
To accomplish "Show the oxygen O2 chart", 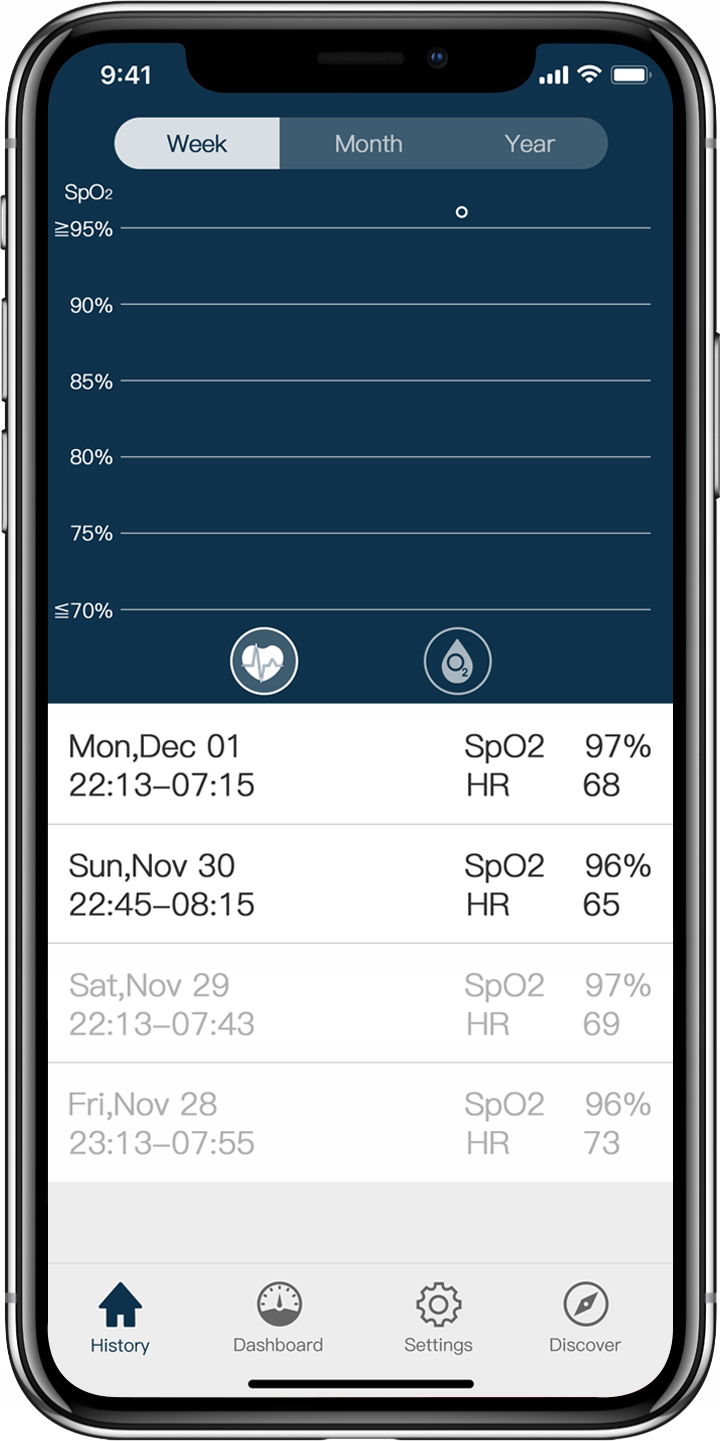I will pyautogui.click(x=457, y=661).
